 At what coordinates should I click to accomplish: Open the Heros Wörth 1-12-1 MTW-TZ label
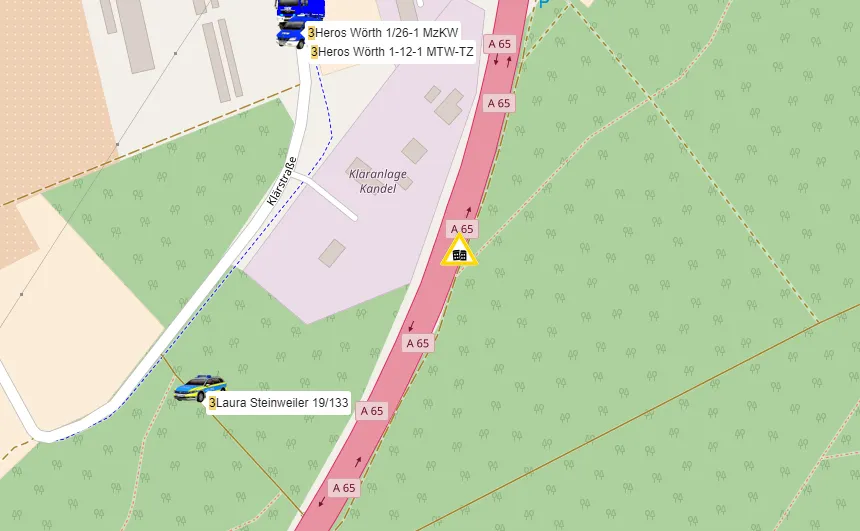(x=392, y=52)
